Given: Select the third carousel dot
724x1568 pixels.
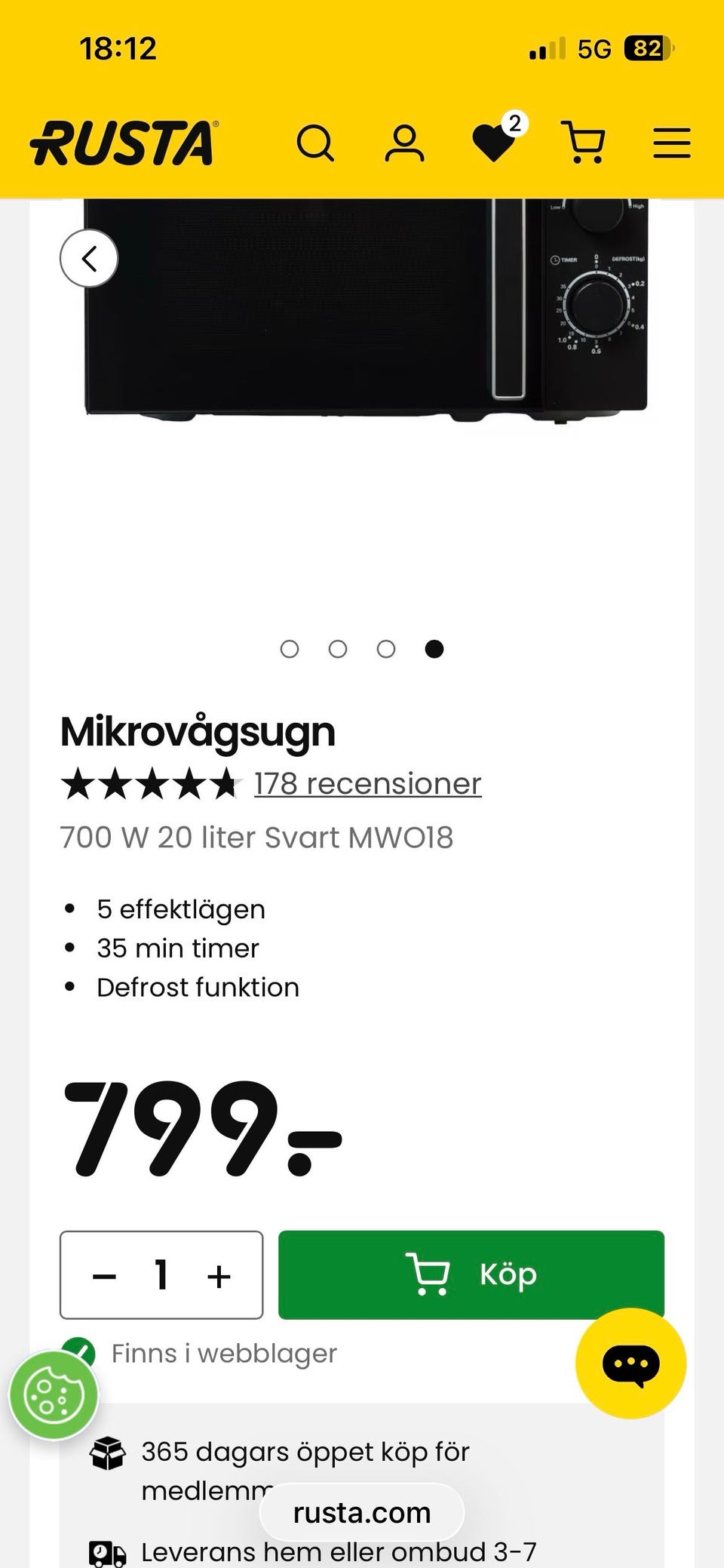Looking at the screenshot, I should point(386,648).
